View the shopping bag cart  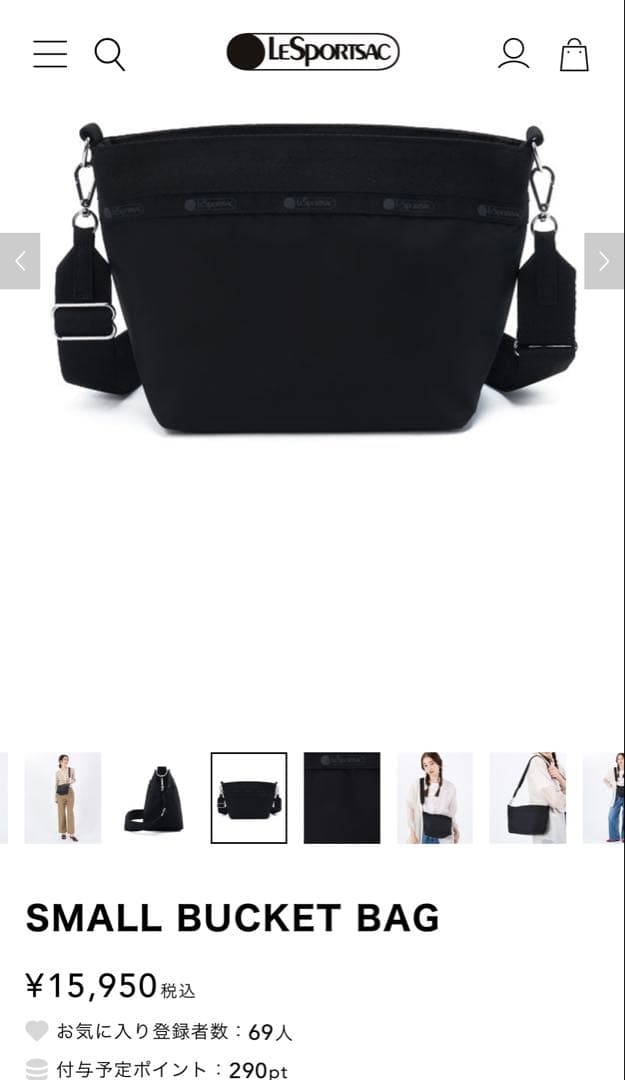(574, 54)
